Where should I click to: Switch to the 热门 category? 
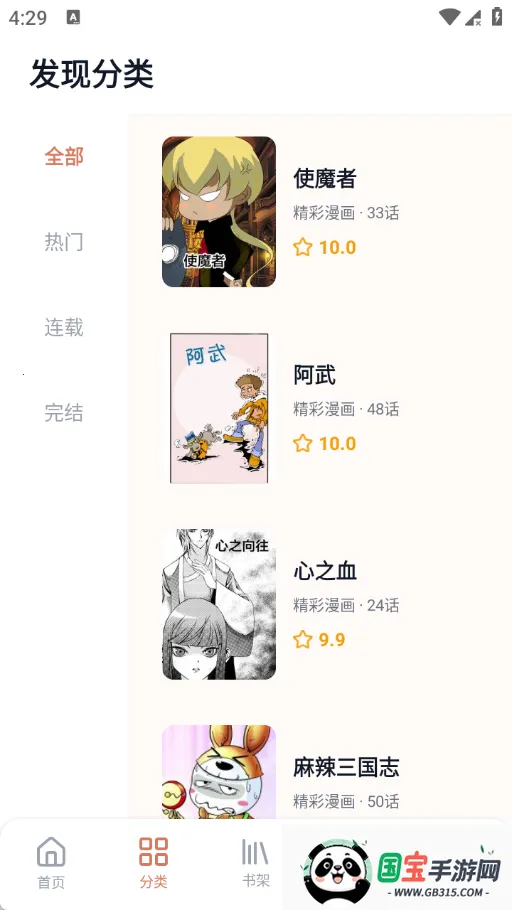click(x=64, y=242)
